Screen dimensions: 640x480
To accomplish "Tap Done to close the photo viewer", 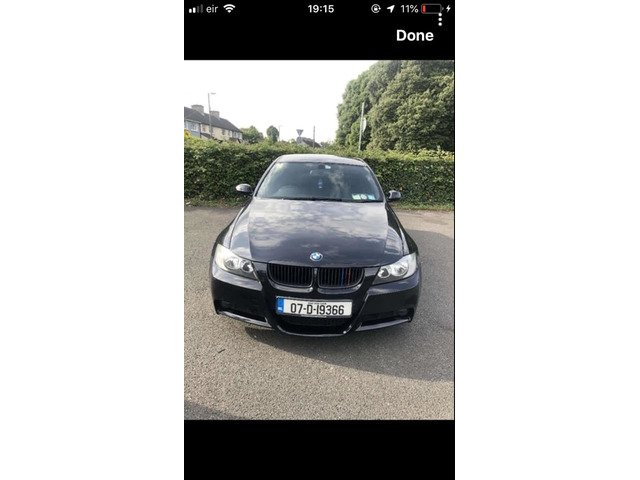I will point(414,35).
